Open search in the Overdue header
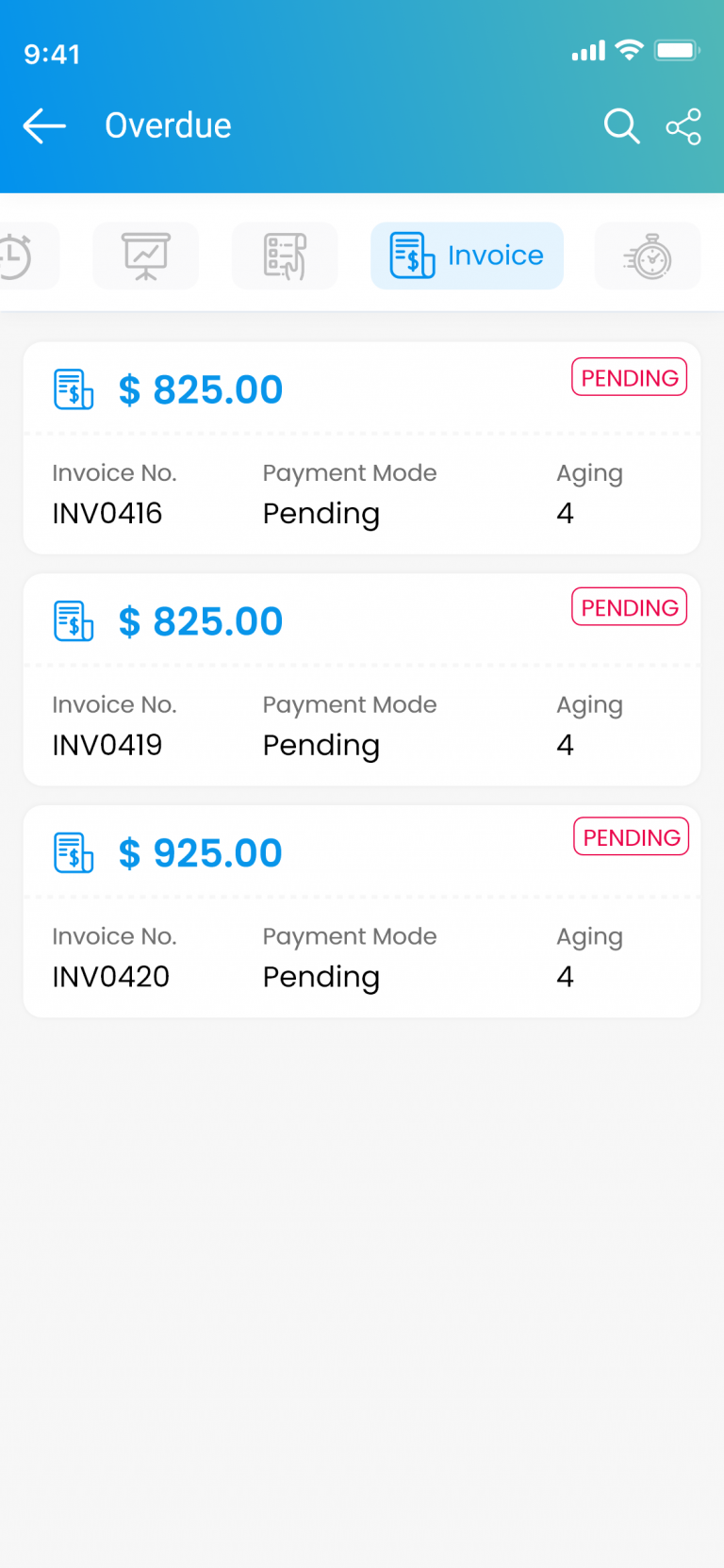The height and width of the screenshot is (1568, 724). (x=621, y=125)
